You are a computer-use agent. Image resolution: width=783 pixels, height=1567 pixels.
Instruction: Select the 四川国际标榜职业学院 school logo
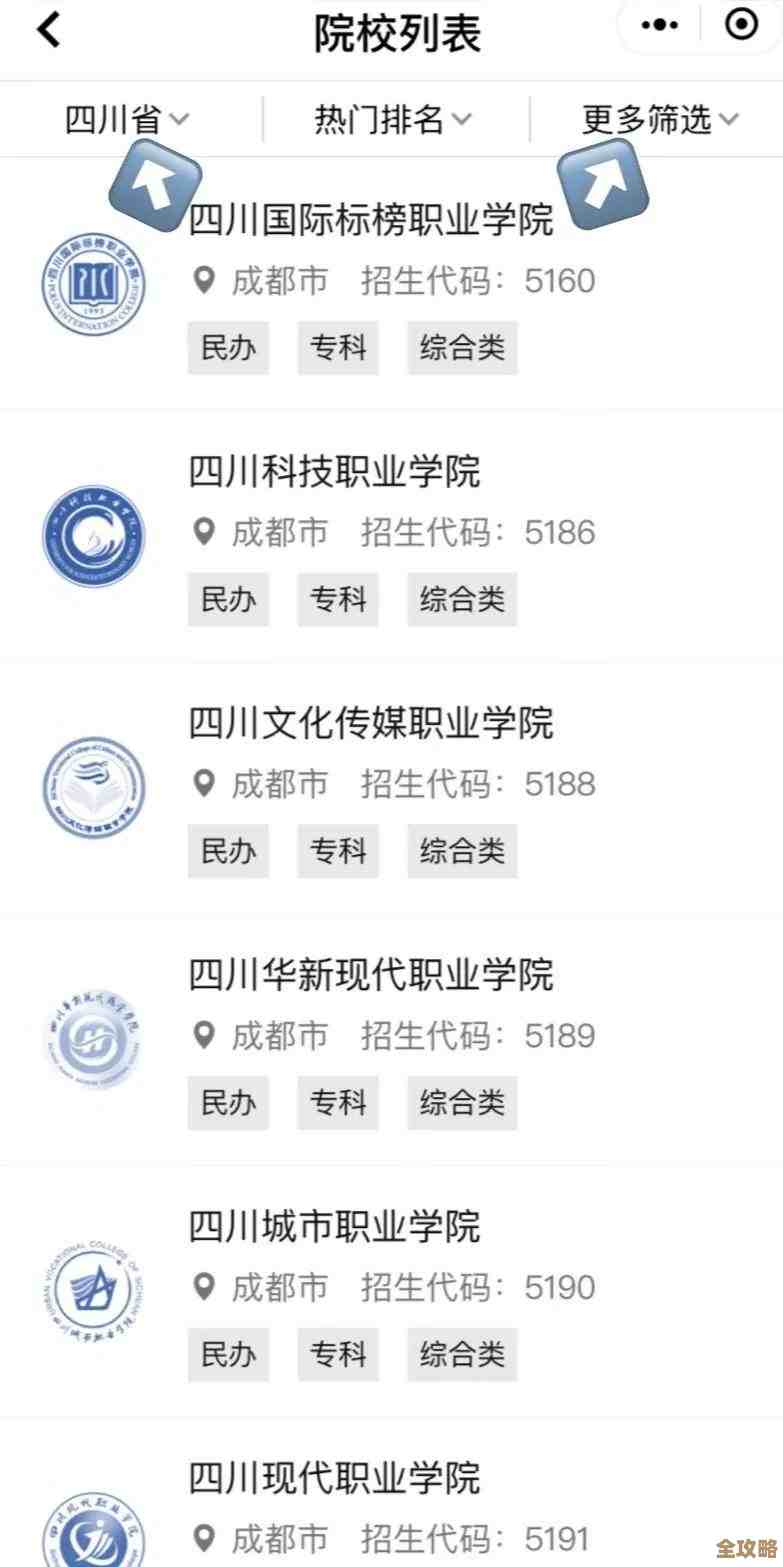[x=93, y=283]
